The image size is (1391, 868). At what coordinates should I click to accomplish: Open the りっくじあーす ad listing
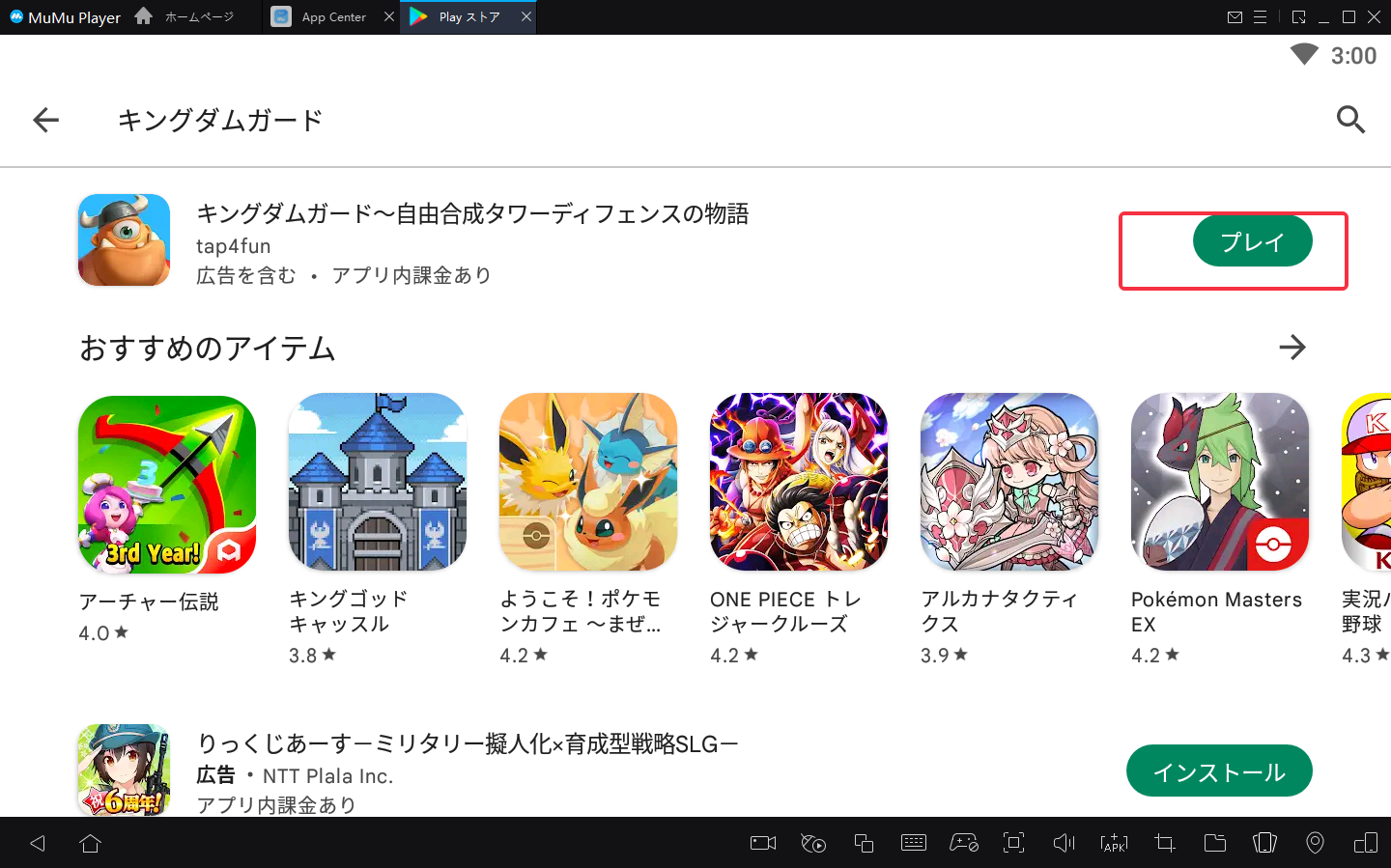(468, 744)
